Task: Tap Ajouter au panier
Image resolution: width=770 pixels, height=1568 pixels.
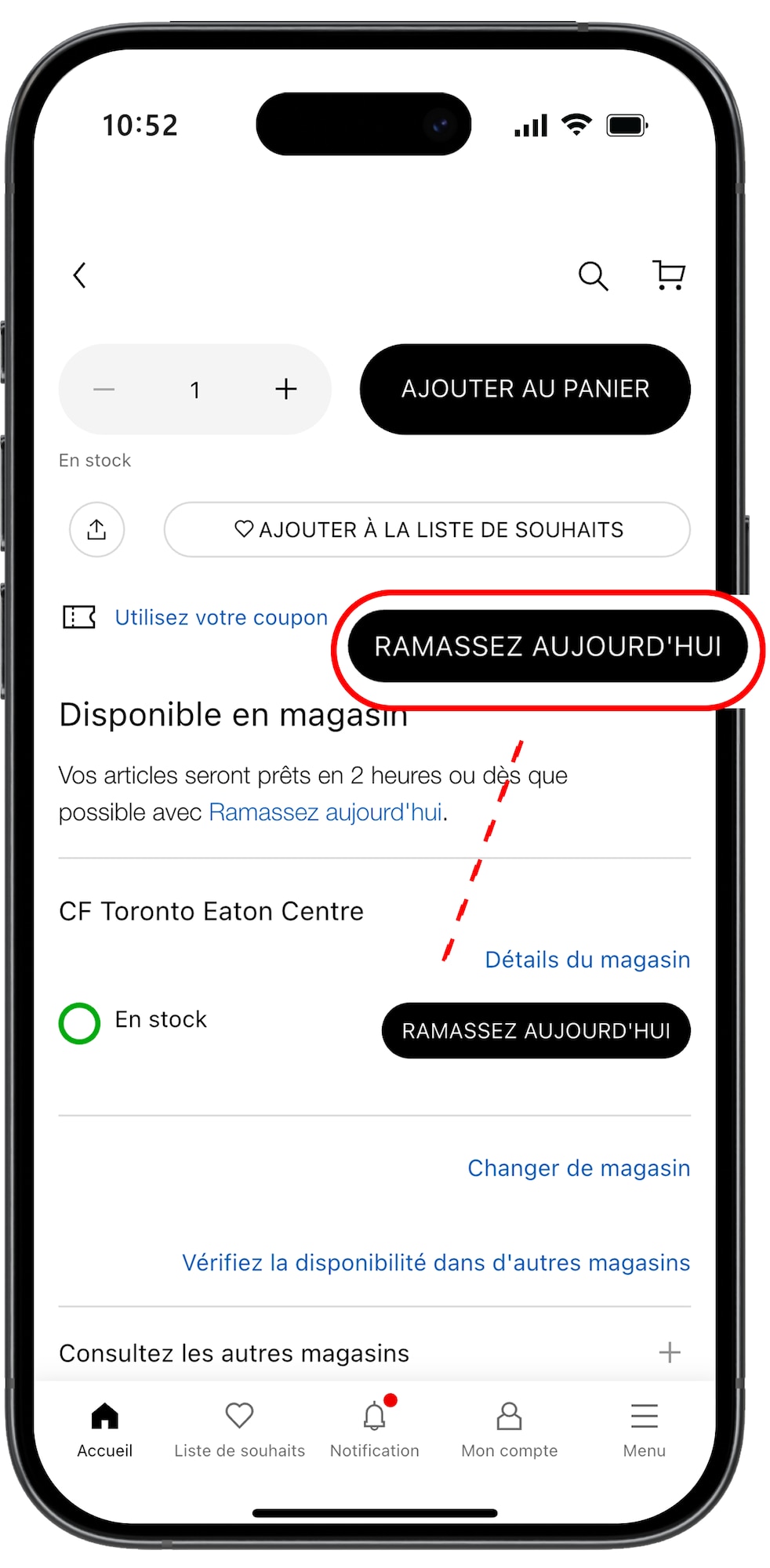Action: click(x=525, y=389)
